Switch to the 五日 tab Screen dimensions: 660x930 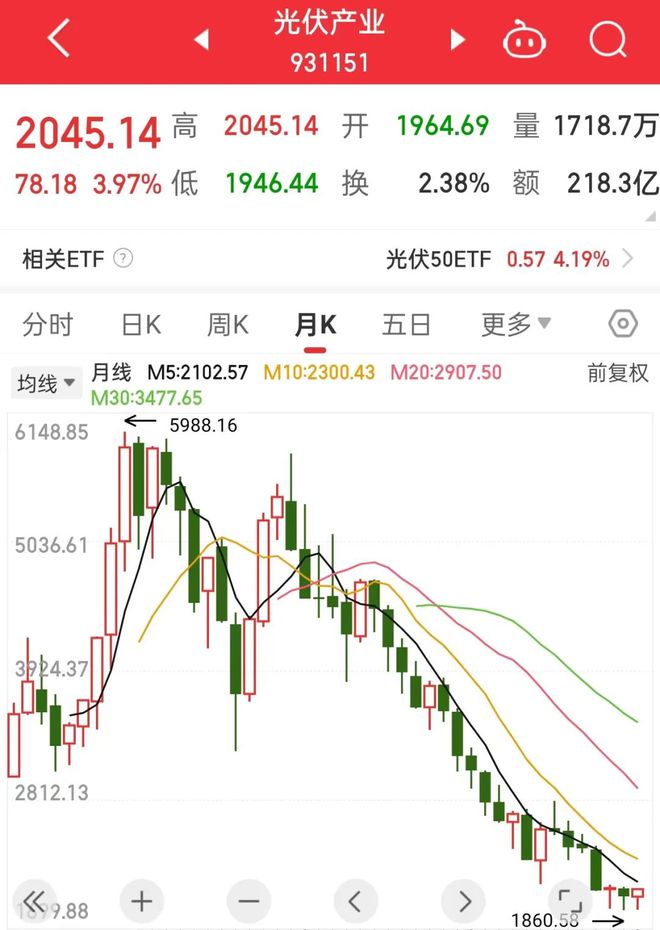click(x=406, y=324)
